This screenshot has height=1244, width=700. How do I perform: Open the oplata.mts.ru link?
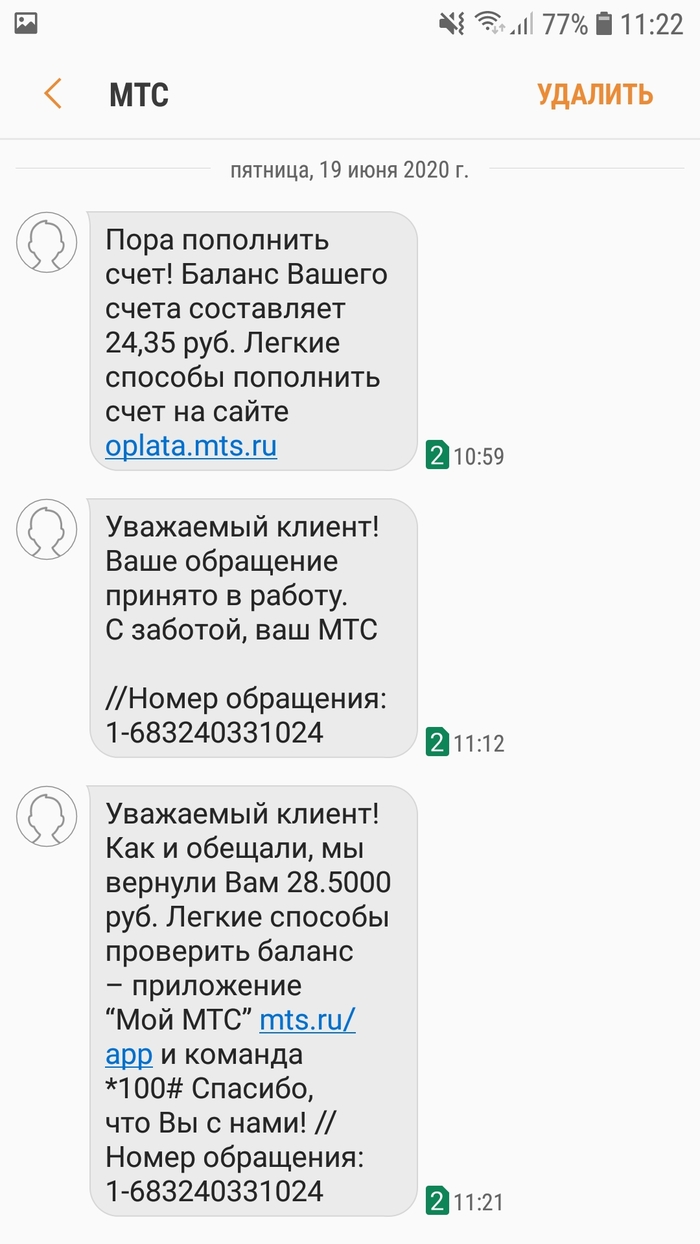191,445
